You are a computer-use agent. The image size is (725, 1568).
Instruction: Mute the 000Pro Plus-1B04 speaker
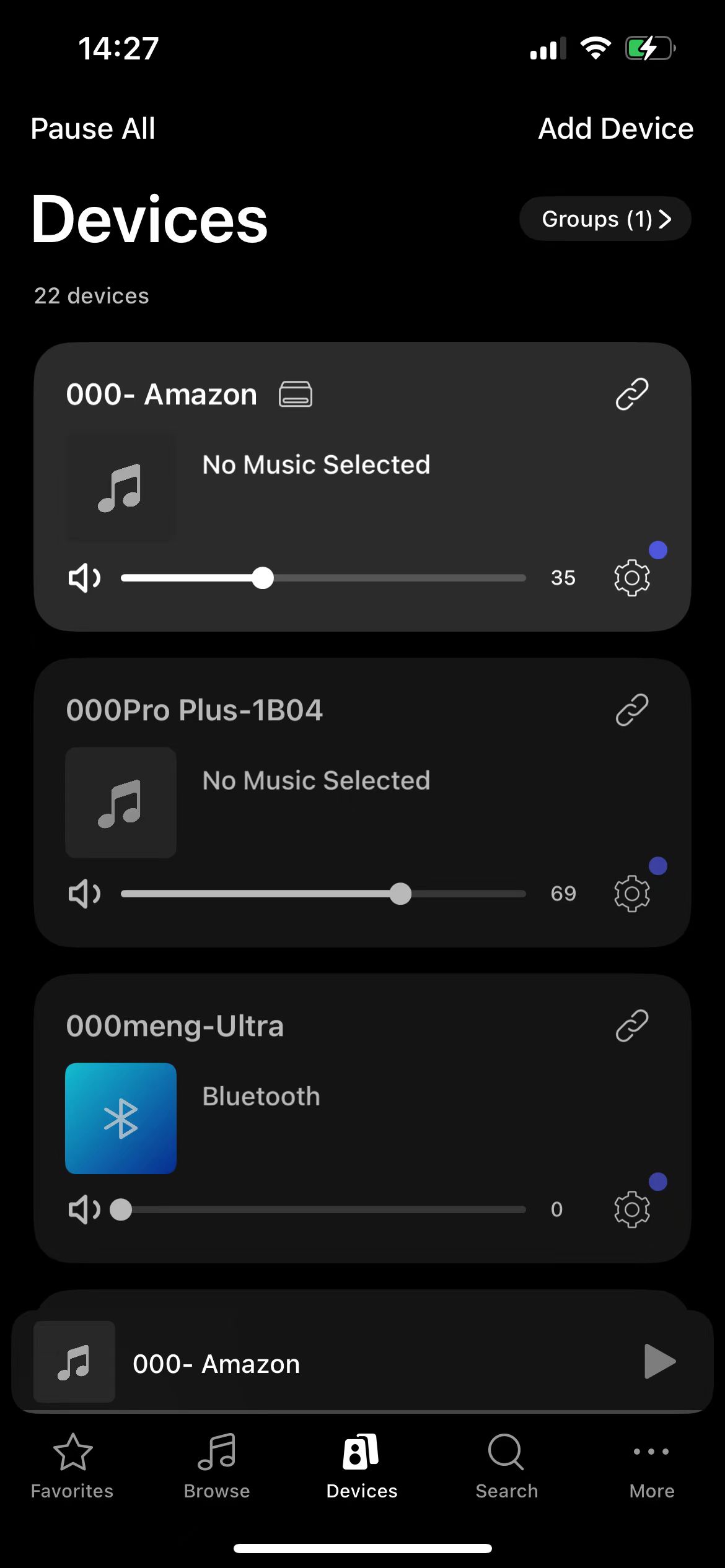84,894
